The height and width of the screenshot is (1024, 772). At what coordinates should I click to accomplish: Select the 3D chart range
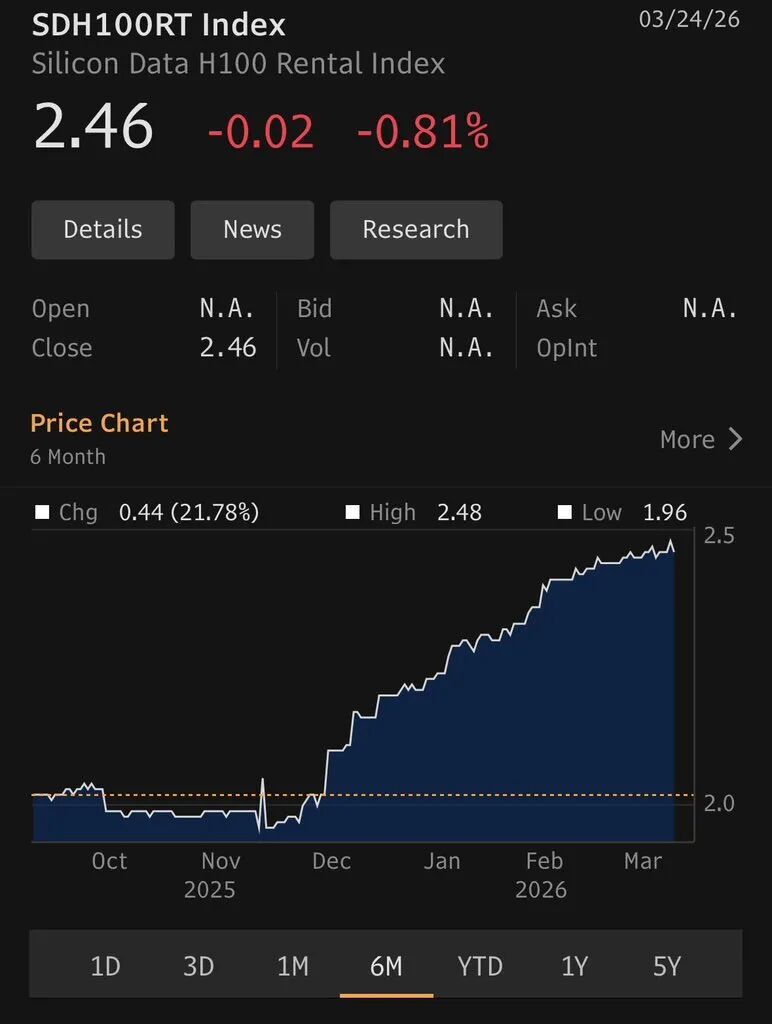(x=199, y=966)
